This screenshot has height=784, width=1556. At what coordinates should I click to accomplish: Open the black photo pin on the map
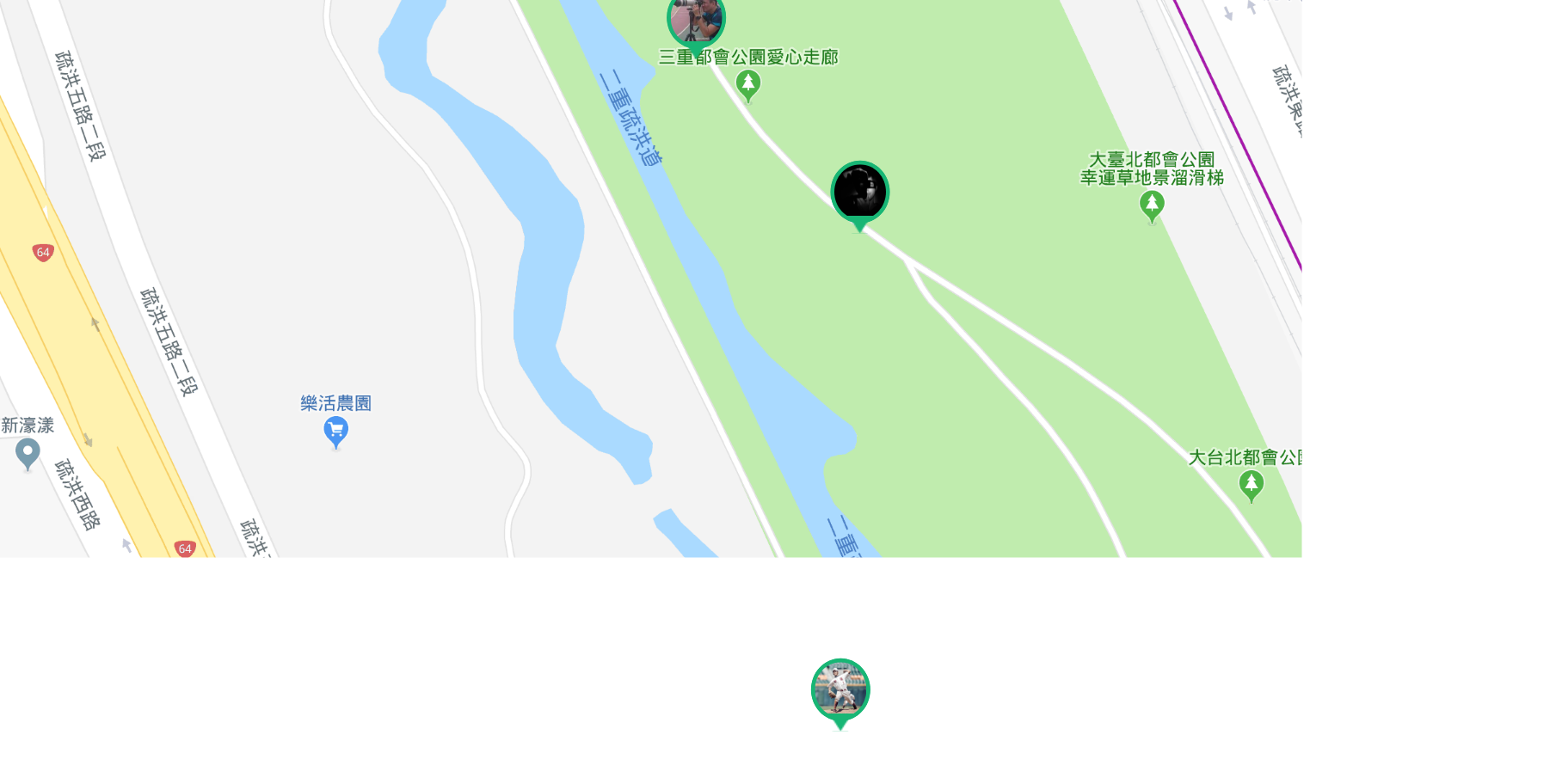point(859,193)
